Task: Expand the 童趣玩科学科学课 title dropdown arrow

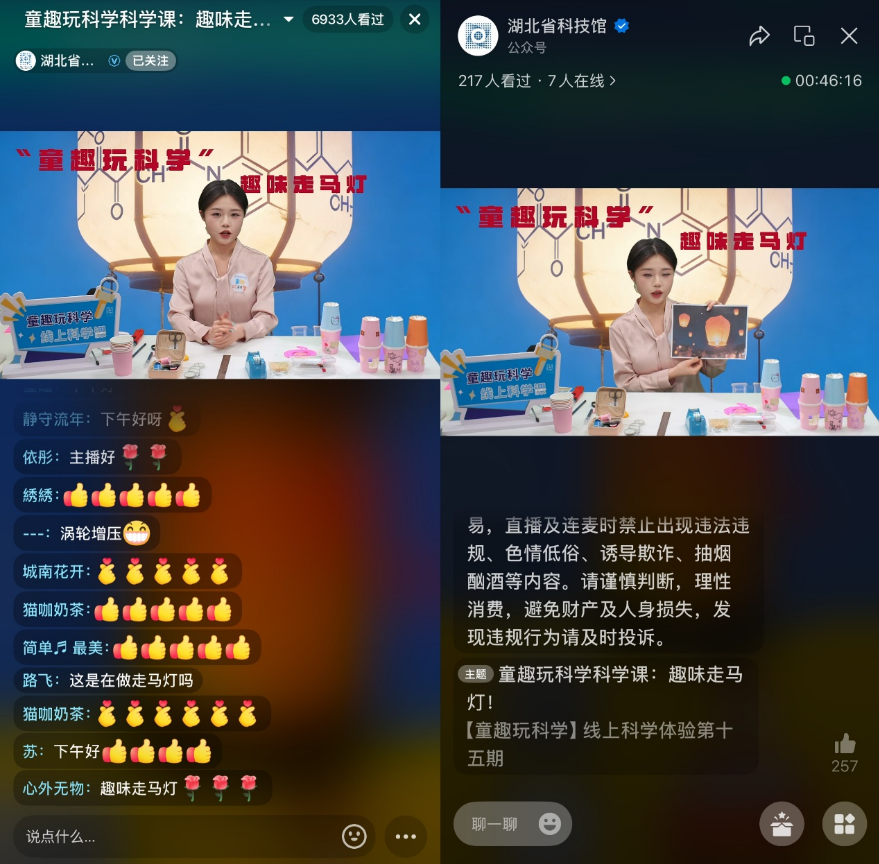Action: (289, 19)
